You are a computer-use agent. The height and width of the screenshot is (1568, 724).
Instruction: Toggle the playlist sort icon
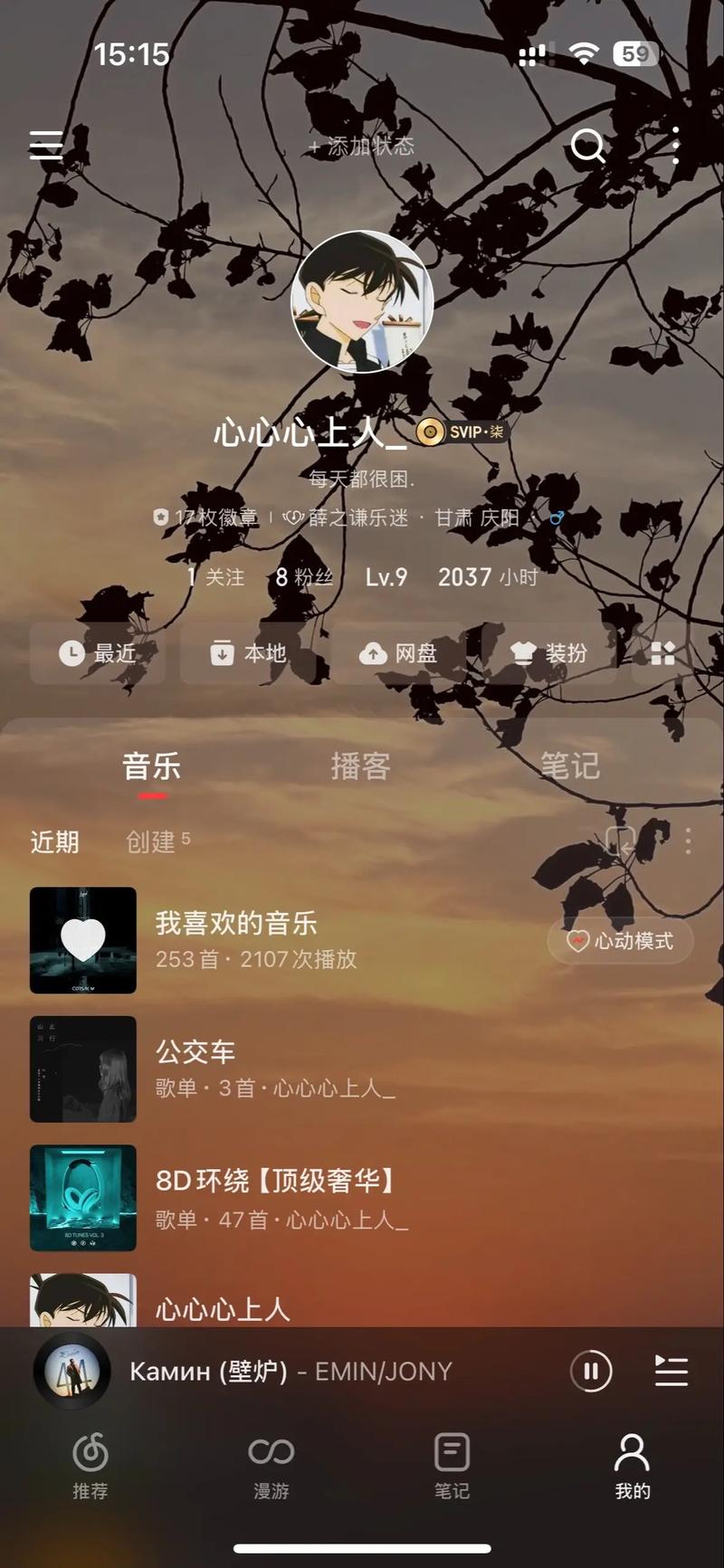point(619,841)
